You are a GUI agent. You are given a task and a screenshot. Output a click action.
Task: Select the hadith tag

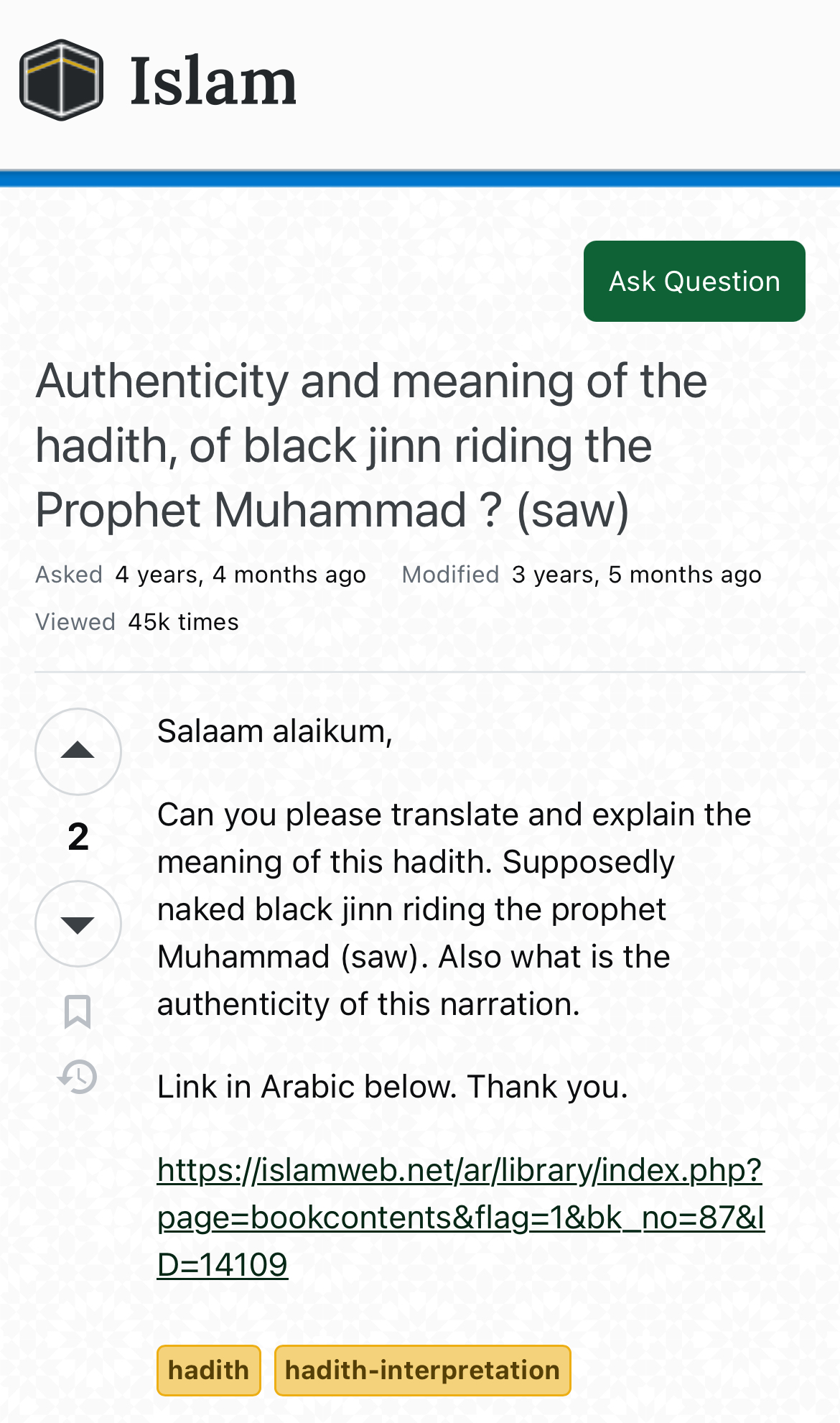pos(208,1370)
